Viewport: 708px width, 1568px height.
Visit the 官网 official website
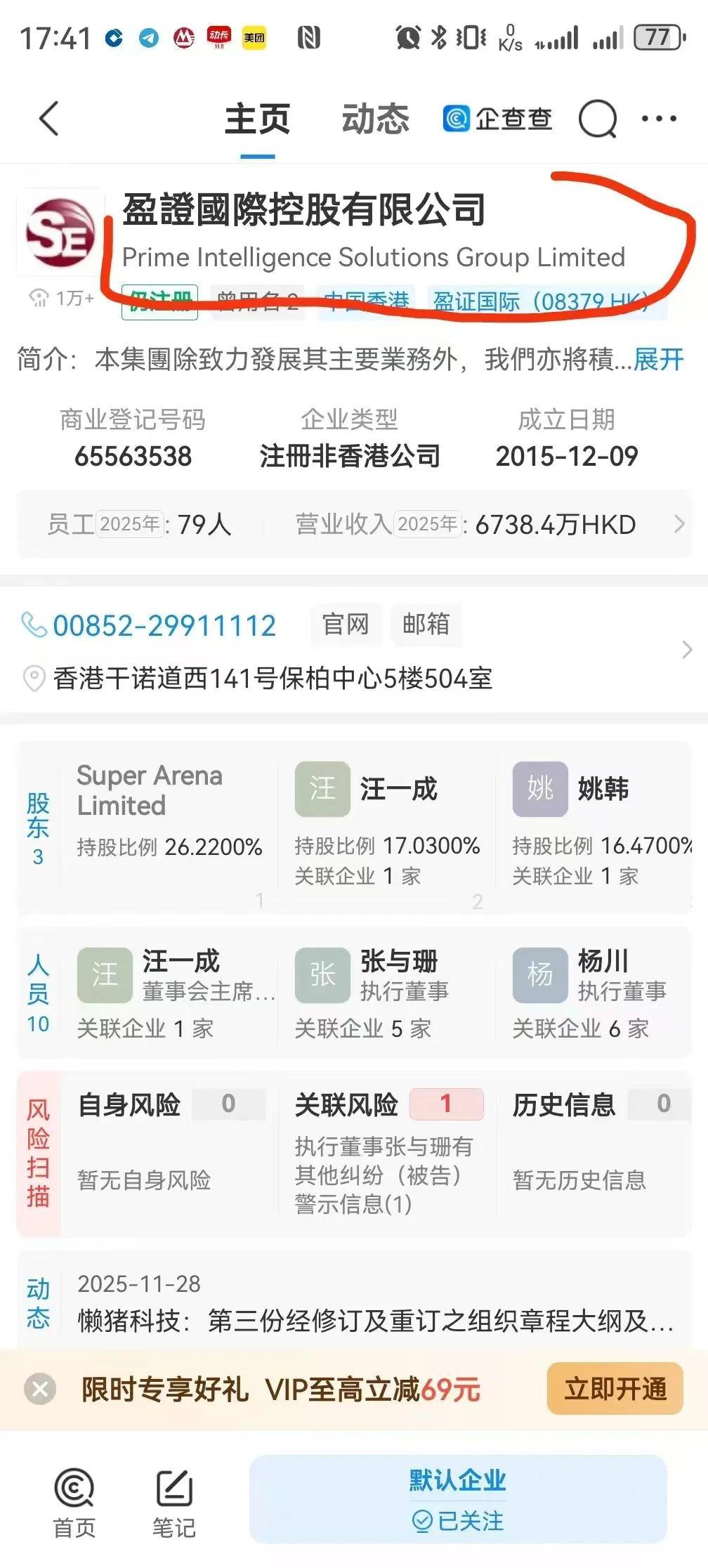[346, 625]
